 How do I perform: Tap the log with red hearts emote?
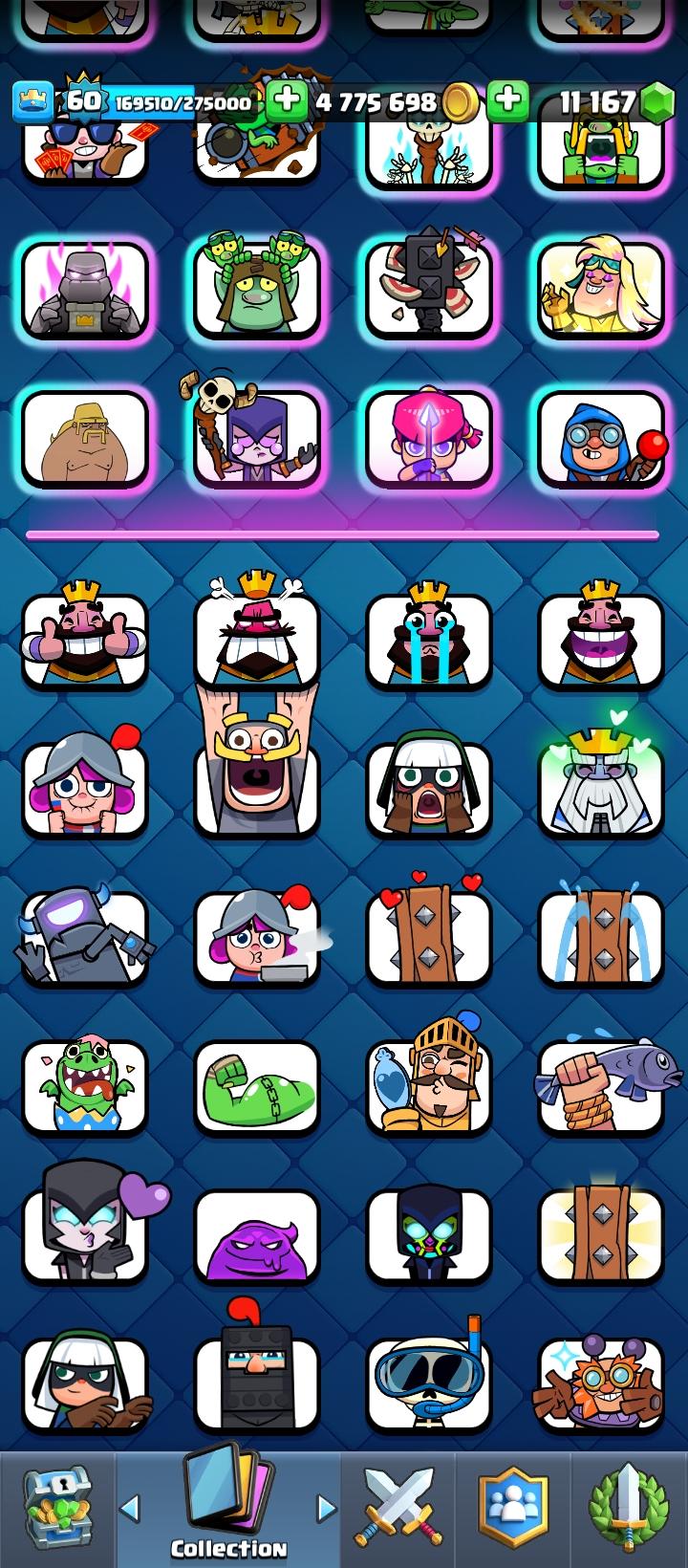[429, 937]
